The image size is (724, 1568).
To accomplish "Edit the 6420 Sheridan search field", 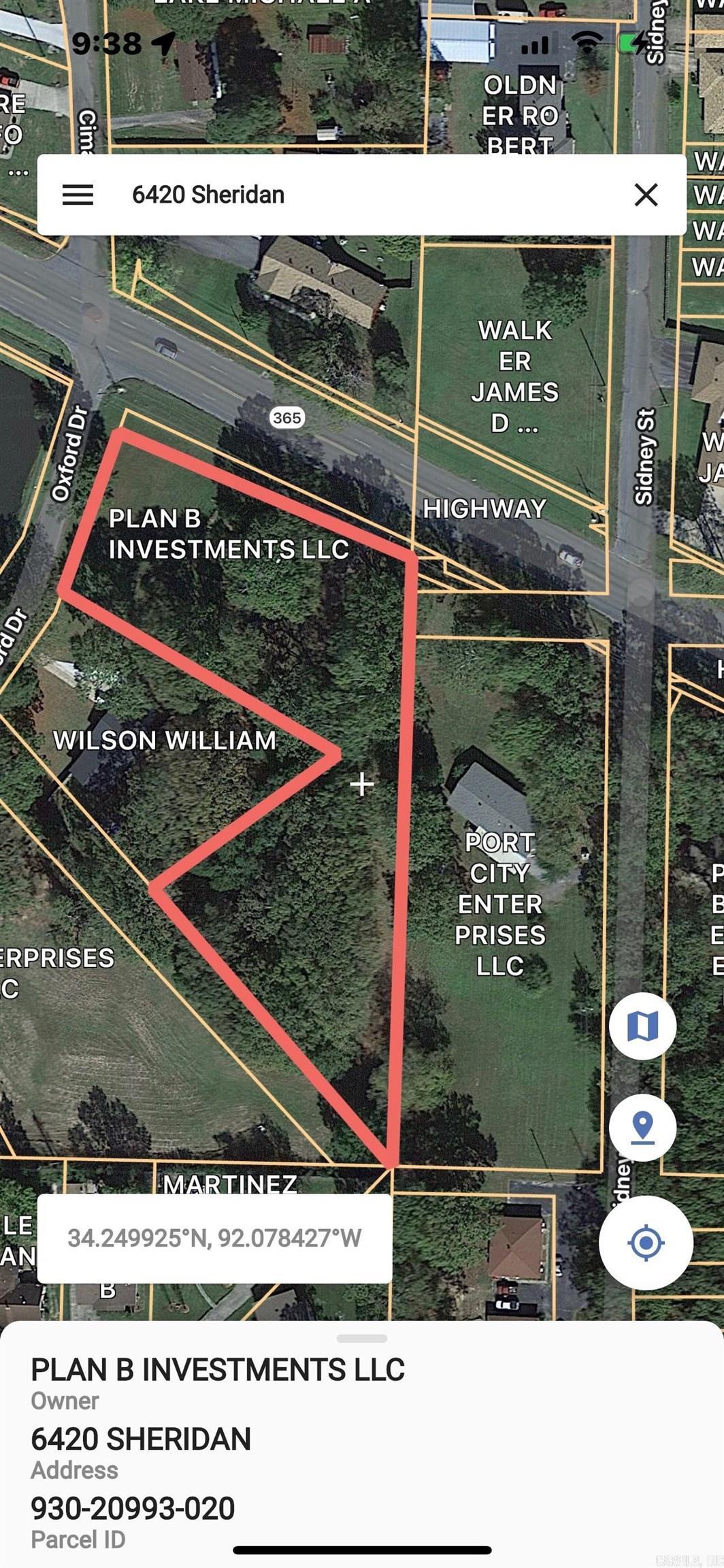I will click(x=354, y=195).
